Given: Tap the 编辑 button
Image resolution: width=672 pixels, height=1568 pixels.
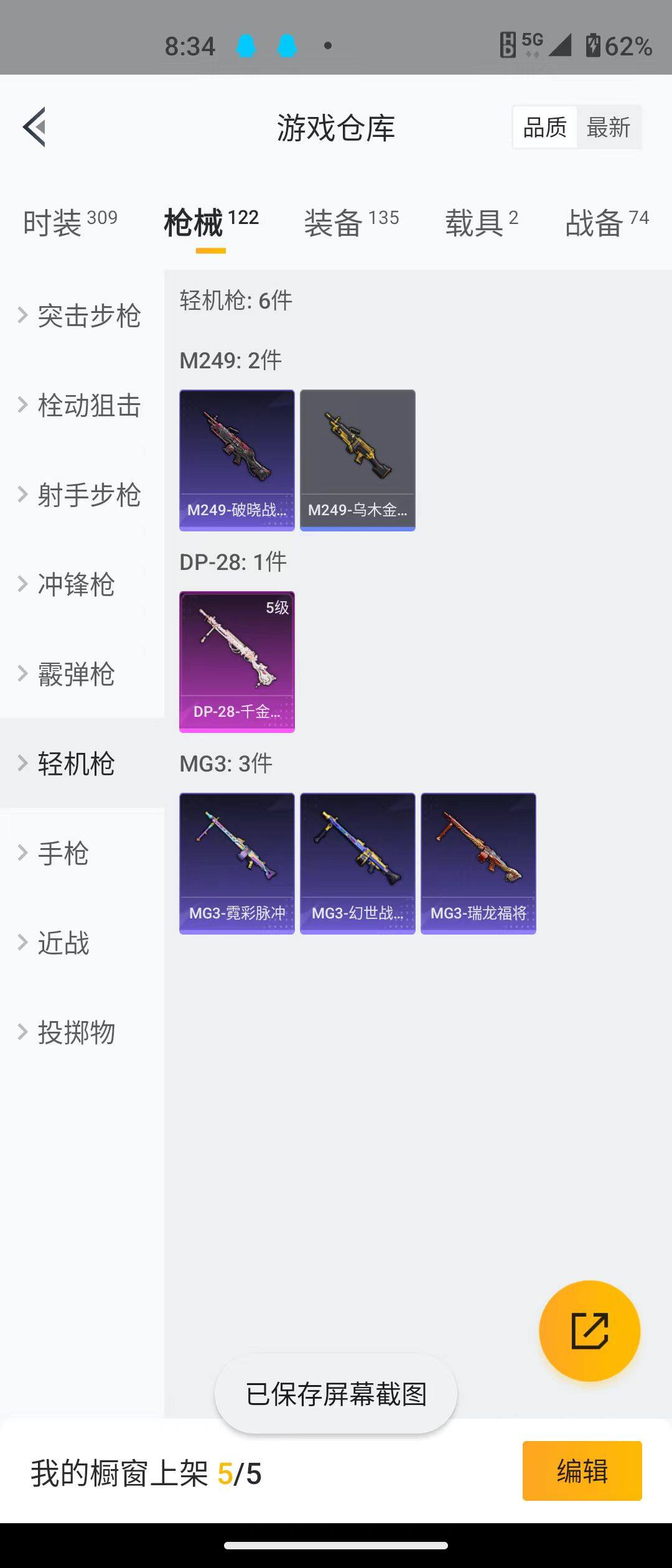Looking at the screenshot, I should [x=581, y=1470].
